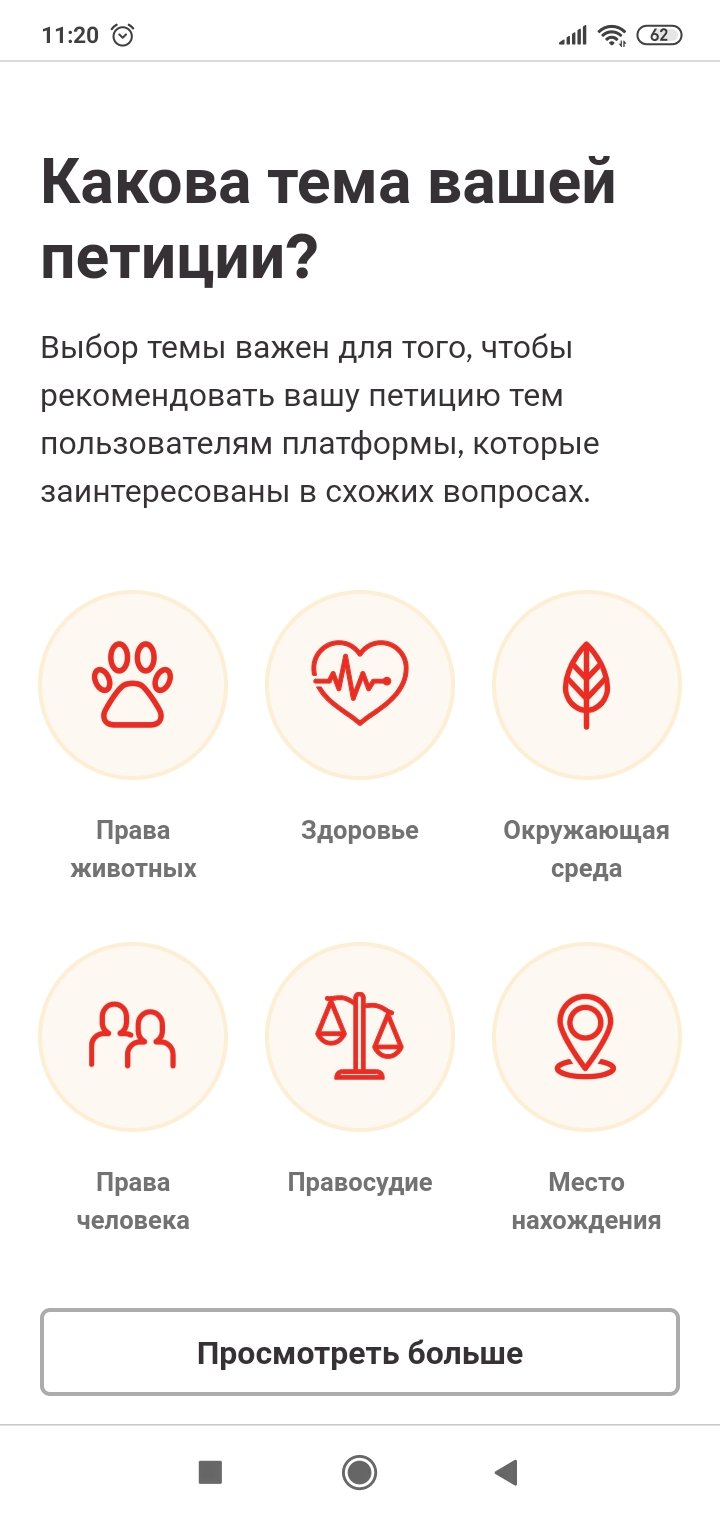Tap the Просмотреть больше button

click(360, 1353)
